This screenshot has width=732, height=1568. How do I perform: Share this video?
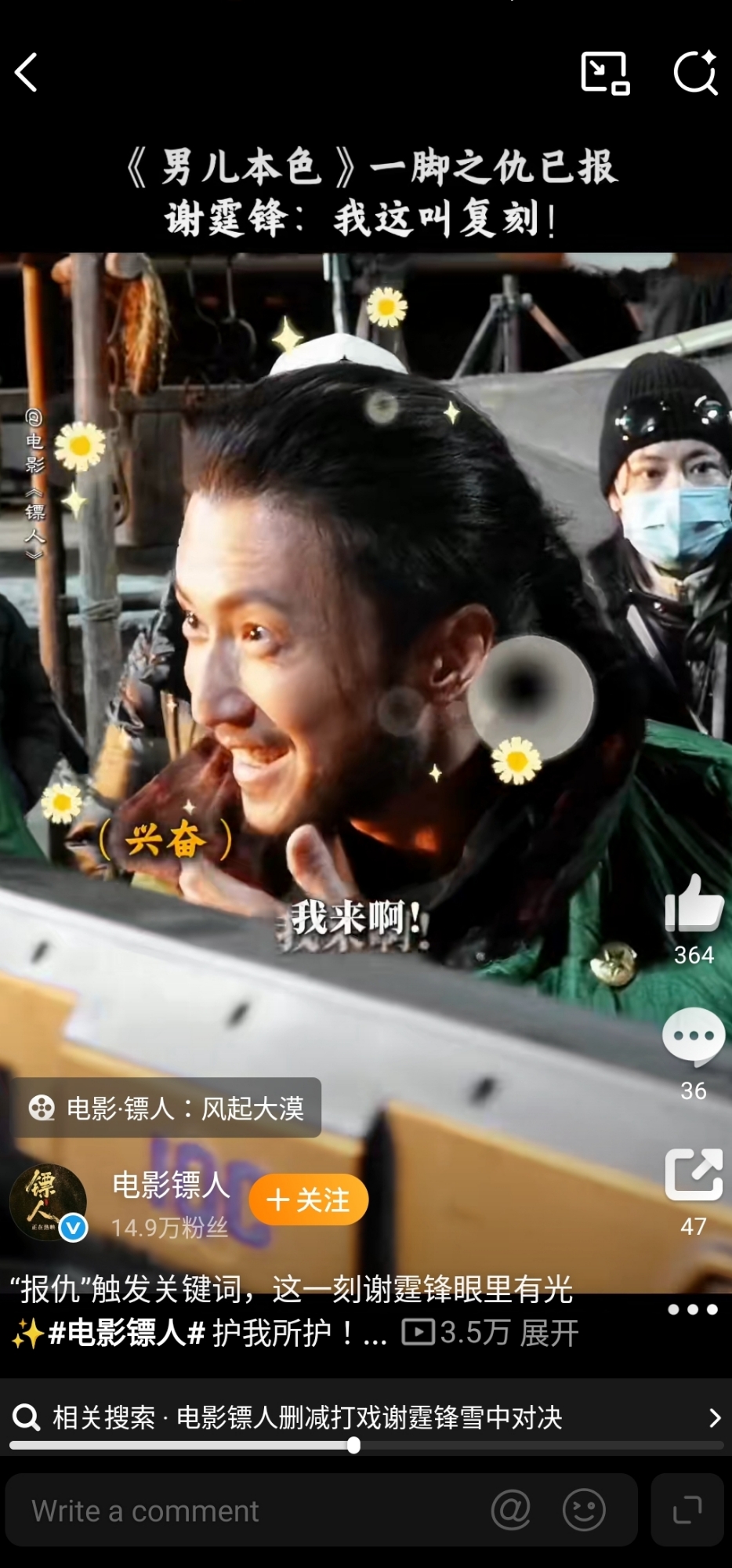tap(694, 1174)
